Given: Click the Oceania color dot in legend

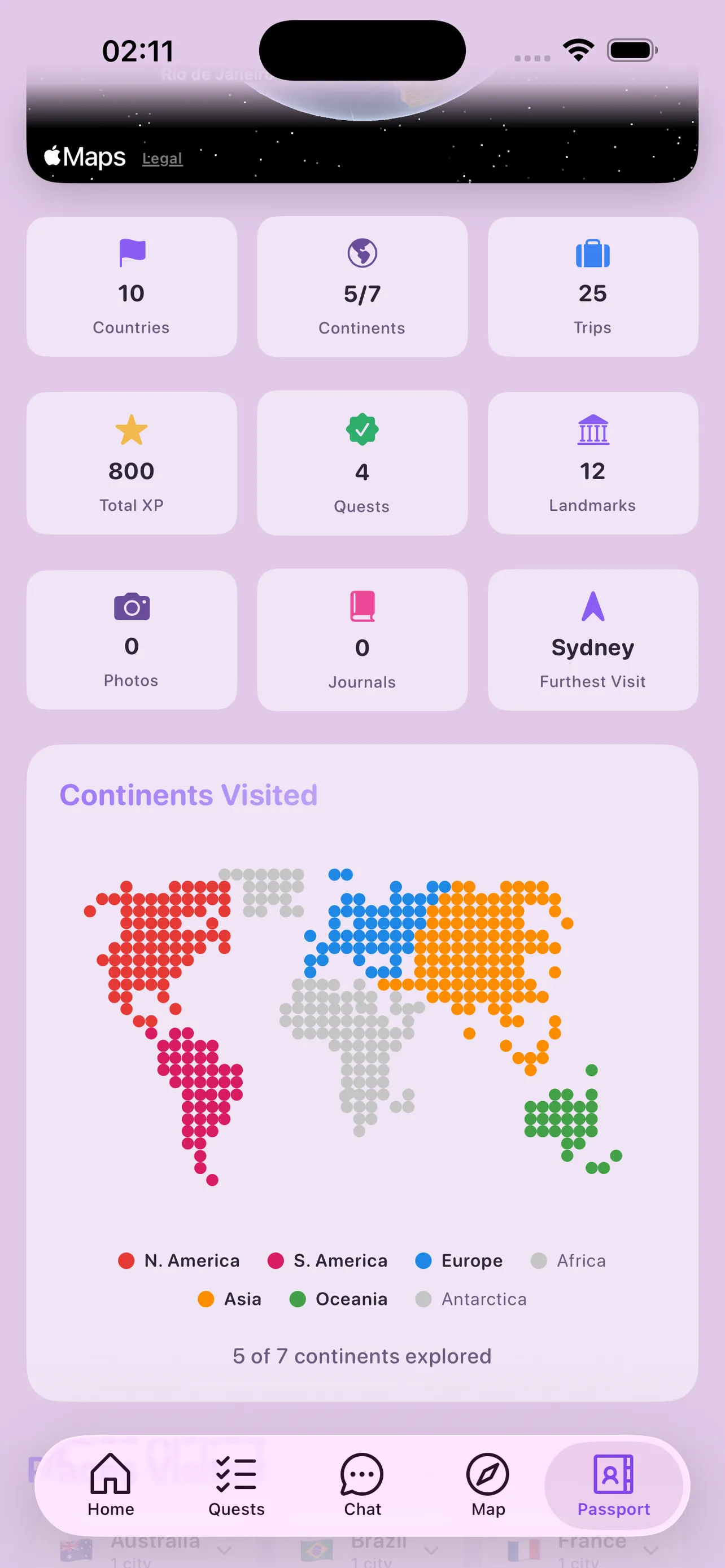Looking at the screenshot, I should [298, 1299].
